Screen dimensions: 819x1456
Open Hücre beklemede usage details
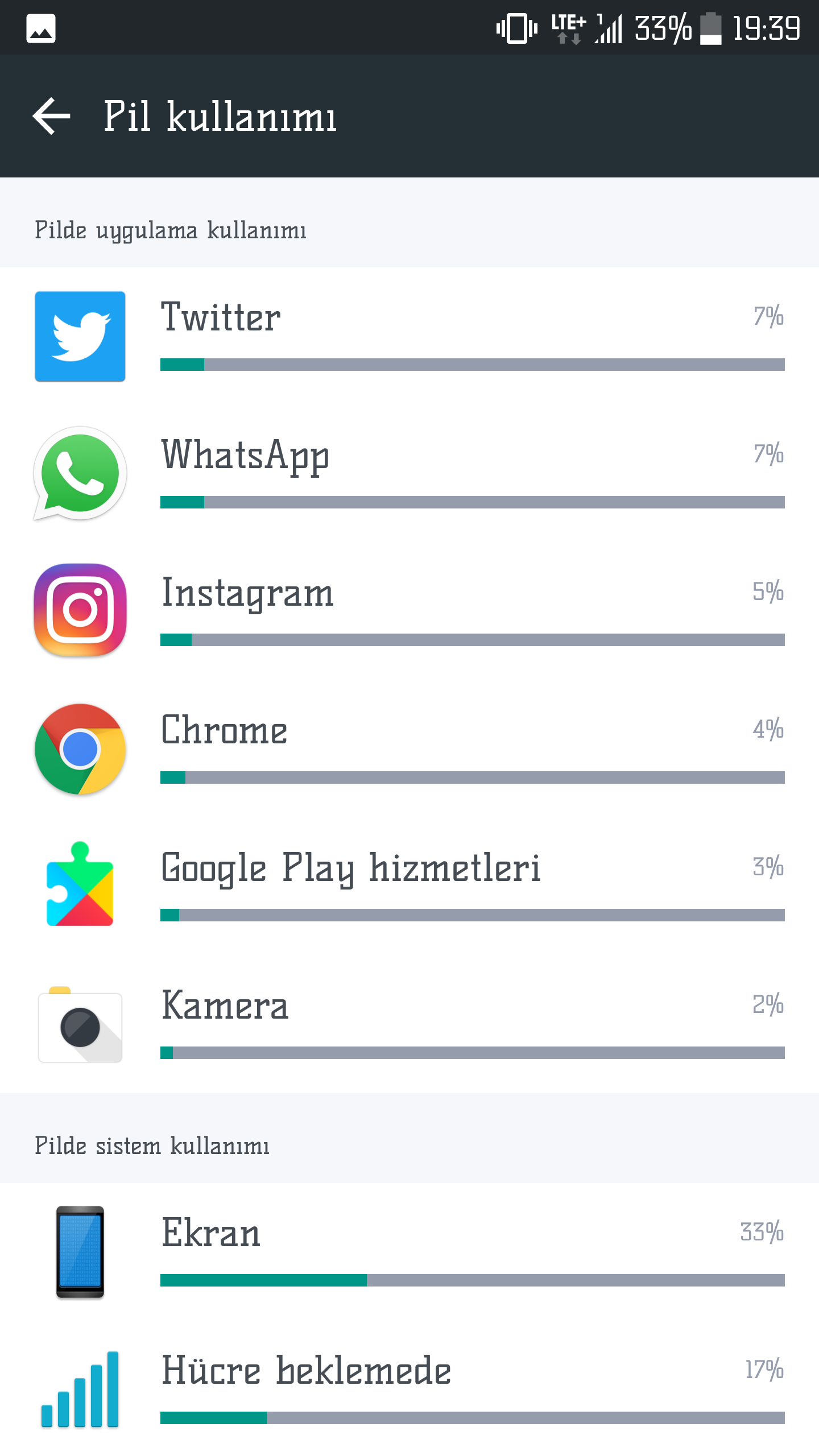pos(409,1390)
